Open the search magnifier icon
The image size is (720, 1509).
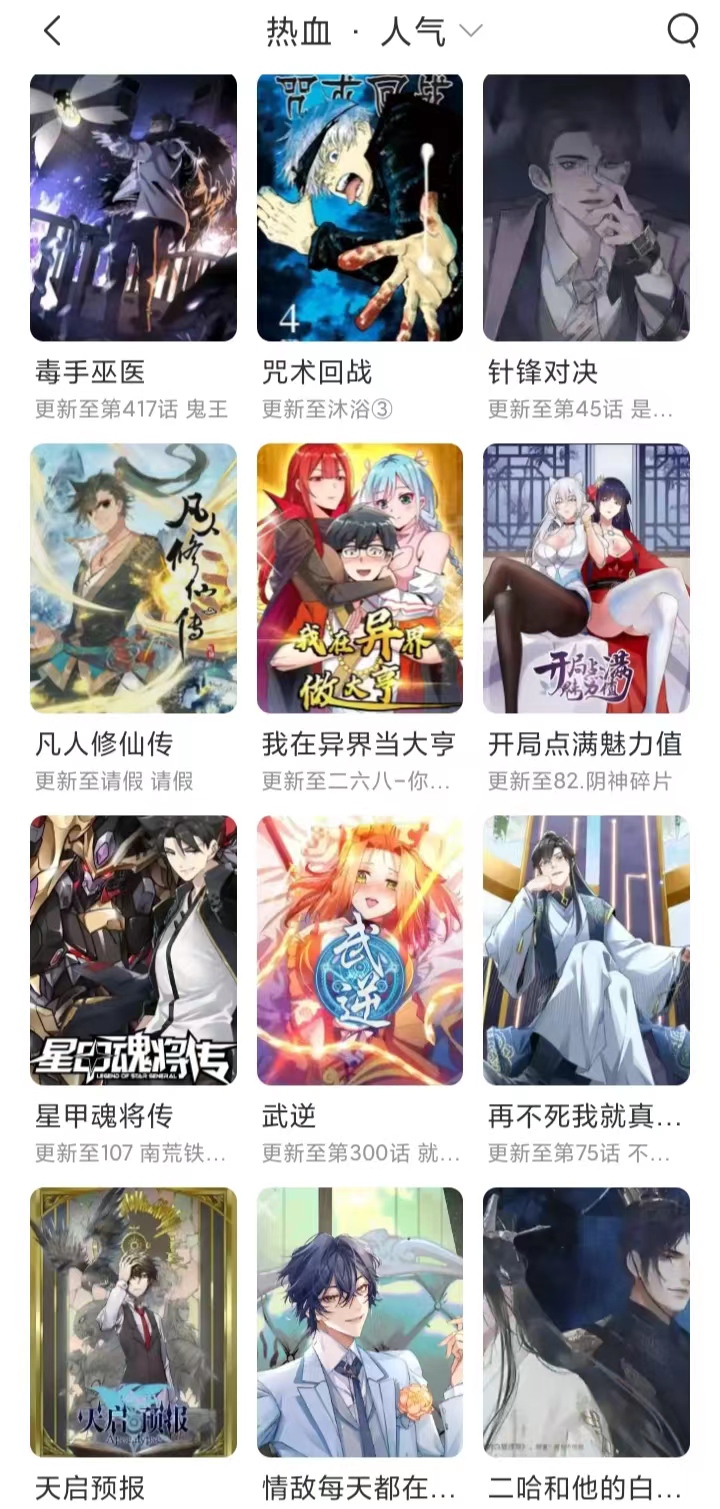682,31
